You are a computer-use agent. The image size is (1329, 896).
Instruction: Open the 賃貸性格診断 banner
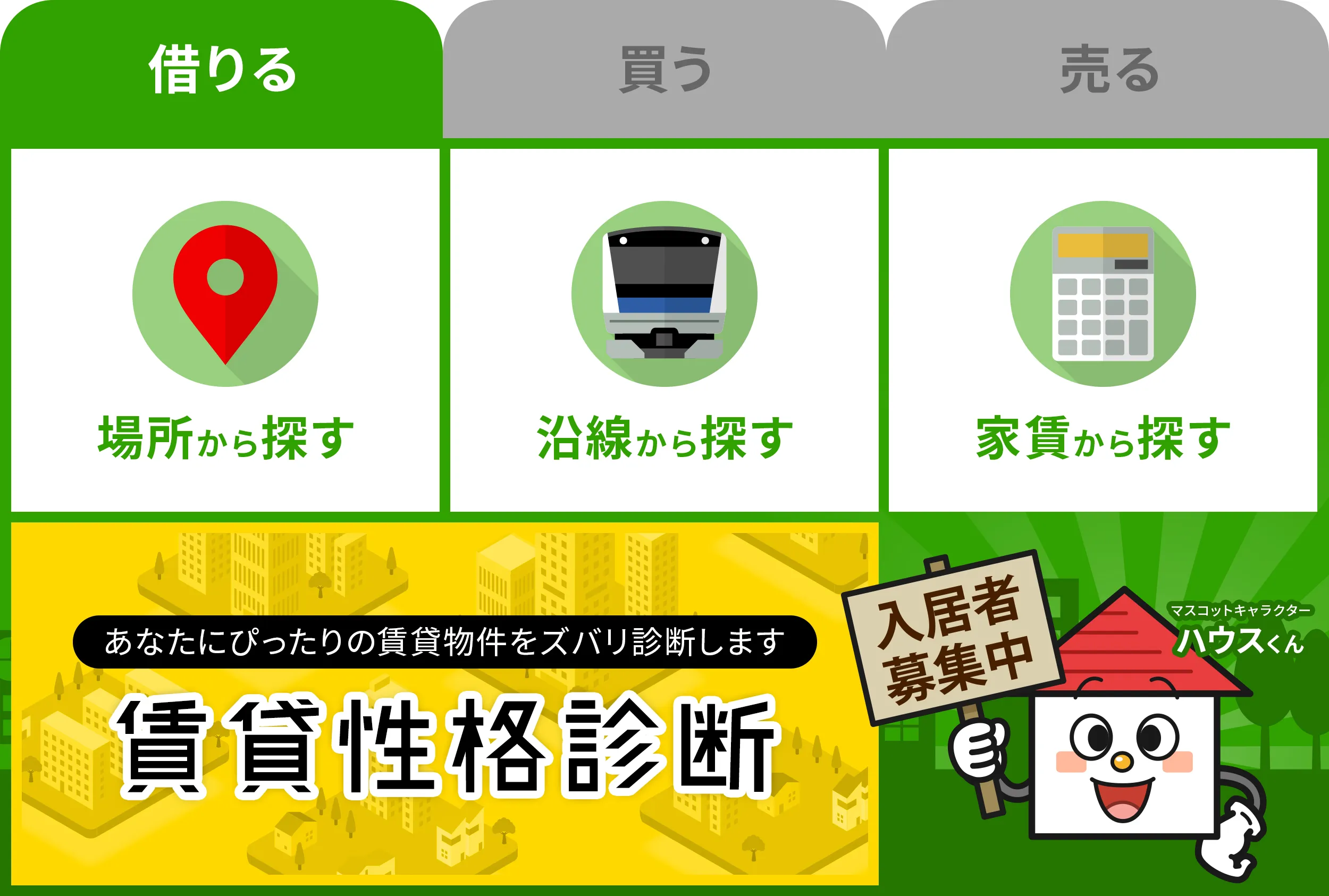point(445,704)
